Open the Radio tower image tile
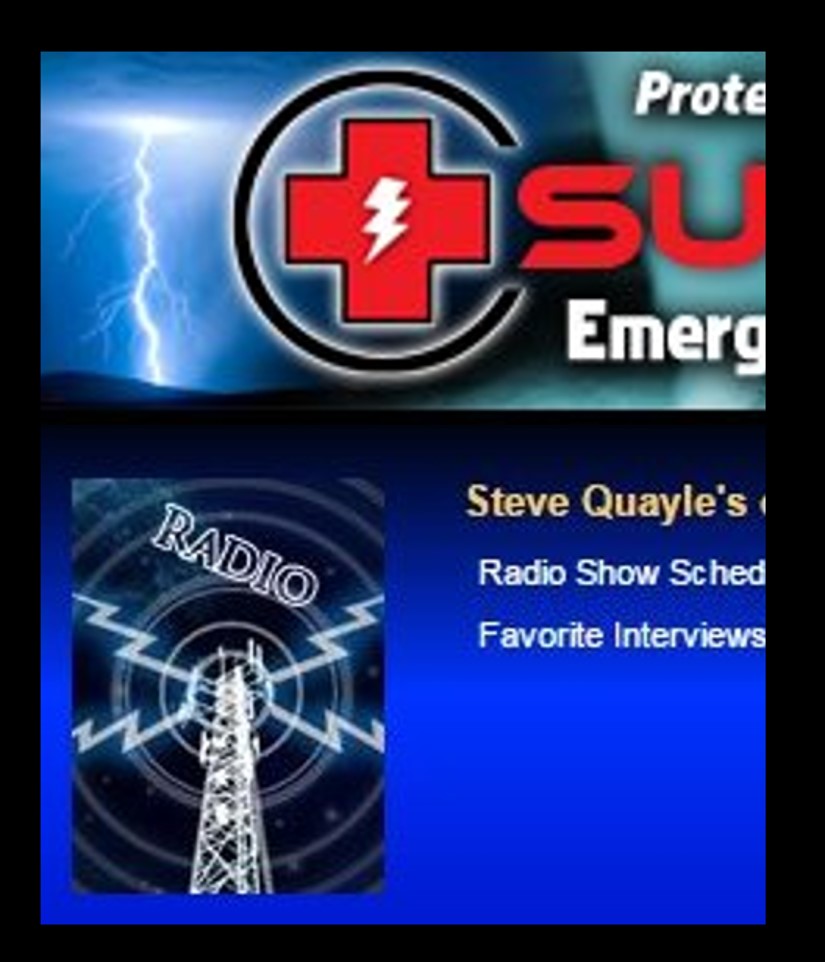The image size is (825, 962). tap(228, 686)
